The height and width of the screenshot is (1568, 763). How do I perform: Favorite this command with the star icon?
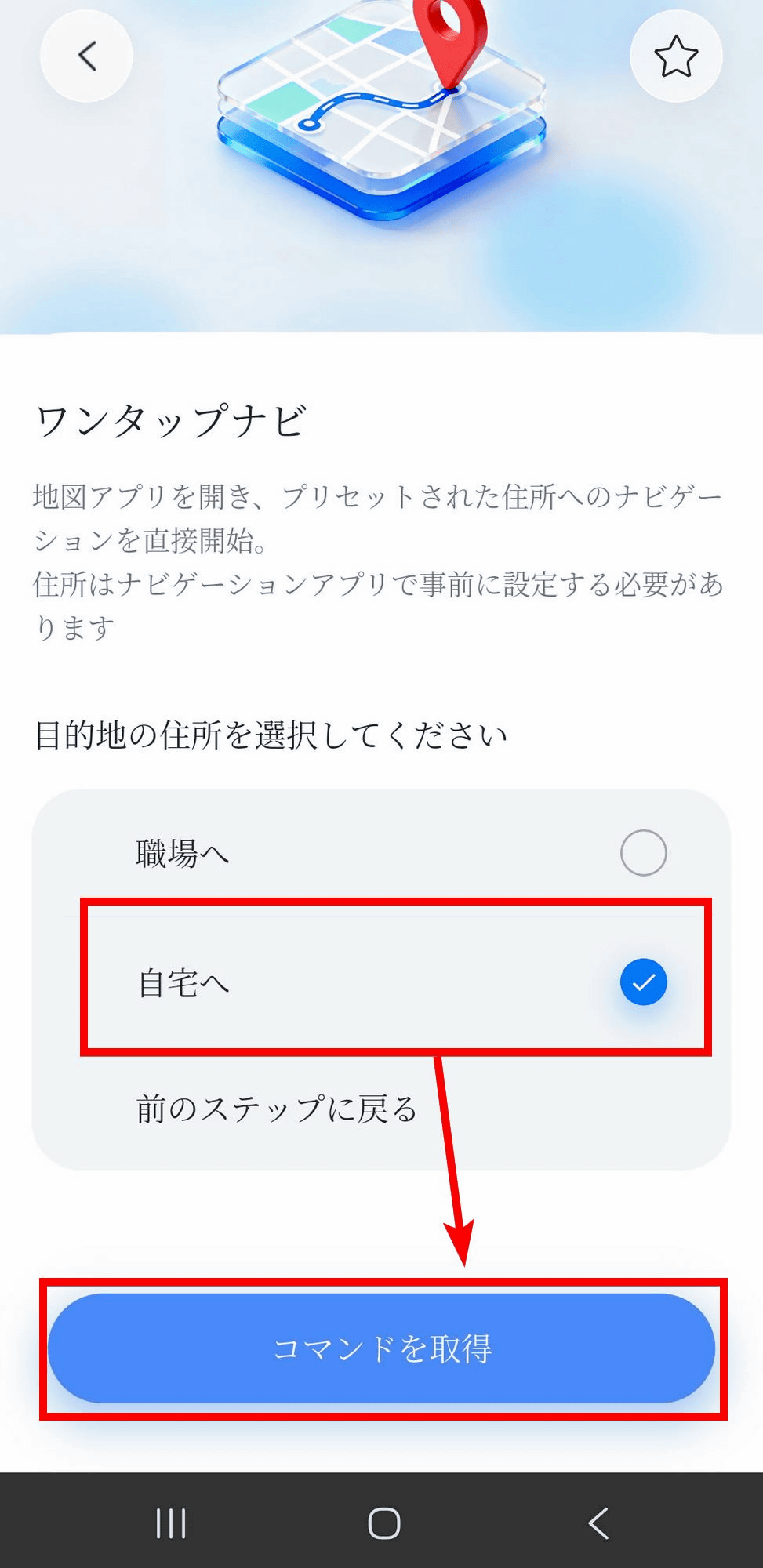coord(675,56)
